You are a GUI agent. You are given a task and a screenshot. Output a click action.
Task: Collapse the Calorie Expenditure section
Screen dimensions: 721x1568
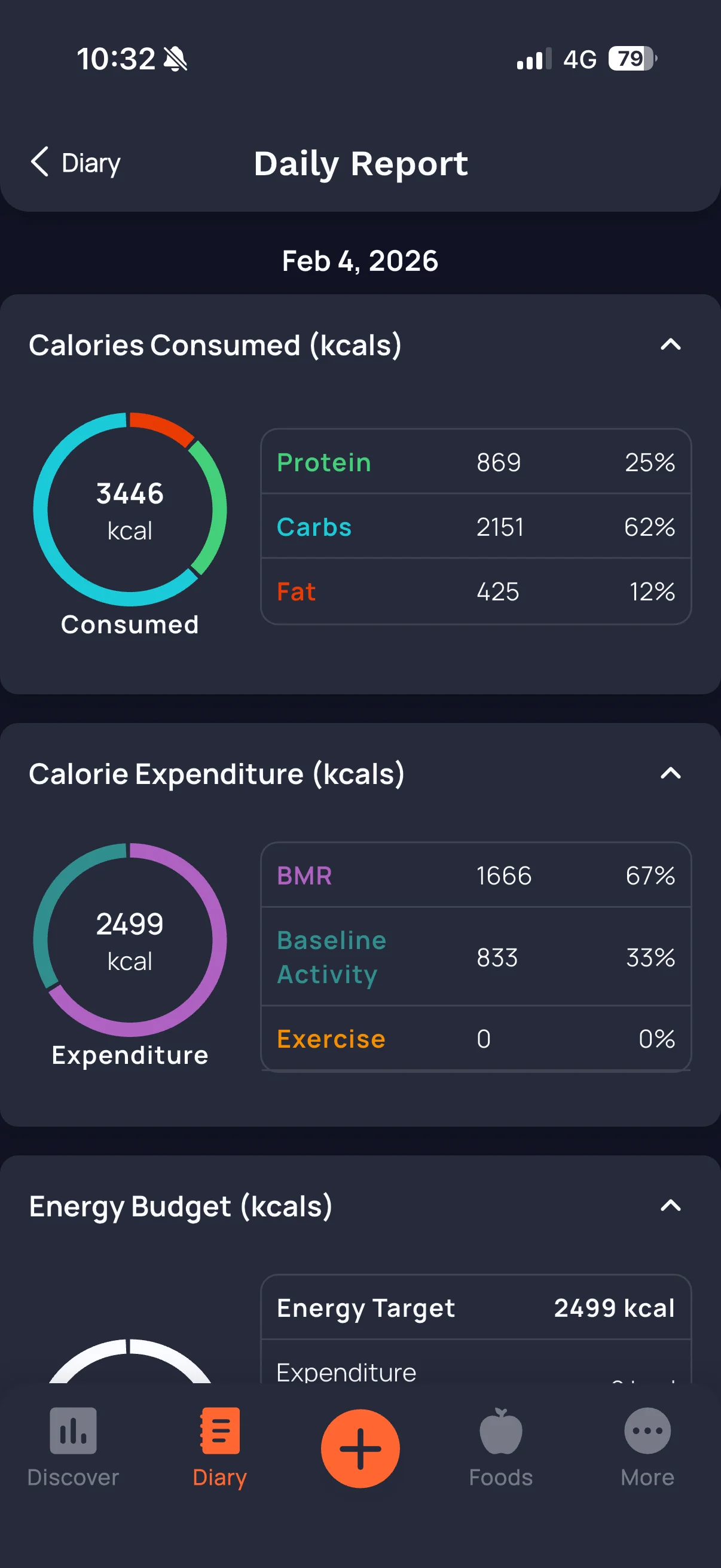pyautogui.click(x=671, y=773)
